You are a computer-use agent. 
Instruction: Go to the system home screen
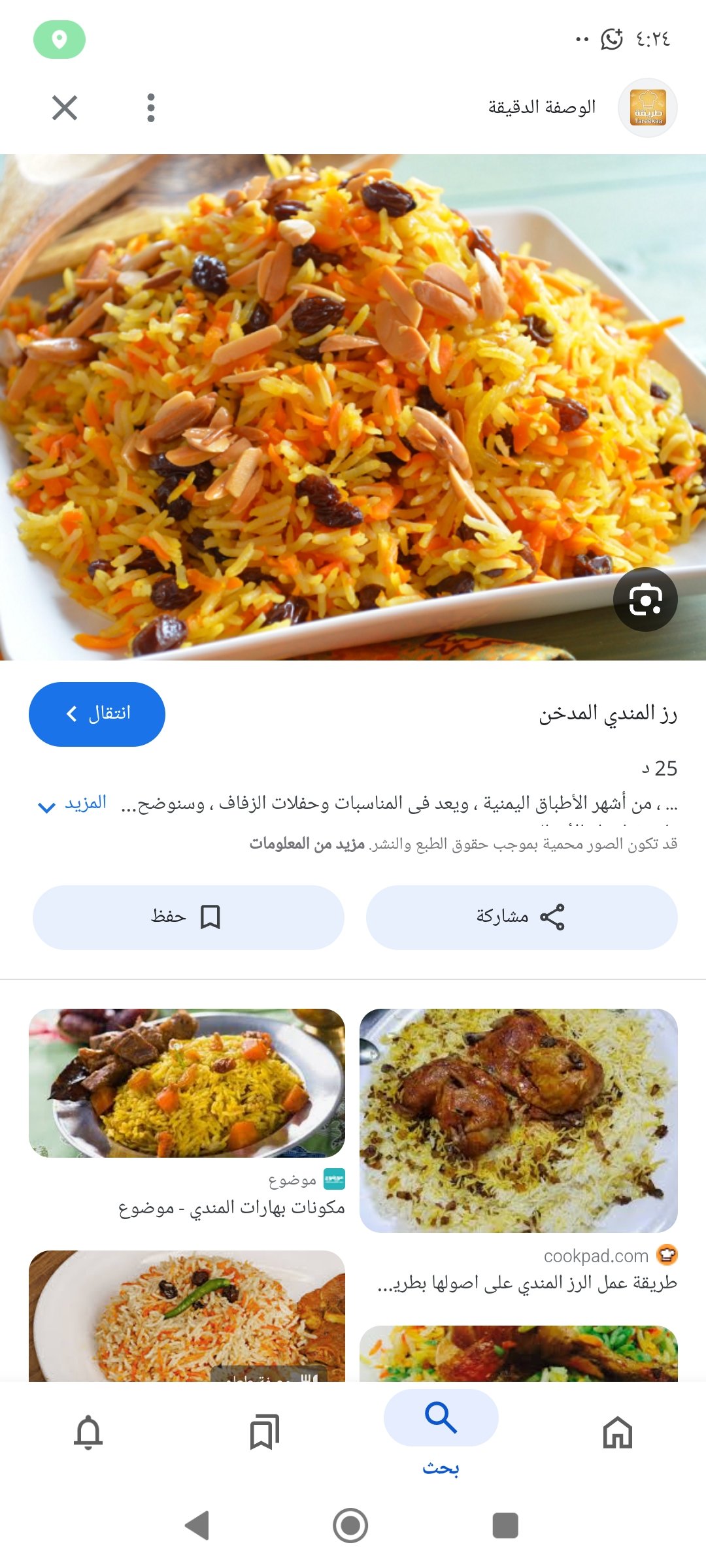pyautogui.click(x=350, y=1526)
